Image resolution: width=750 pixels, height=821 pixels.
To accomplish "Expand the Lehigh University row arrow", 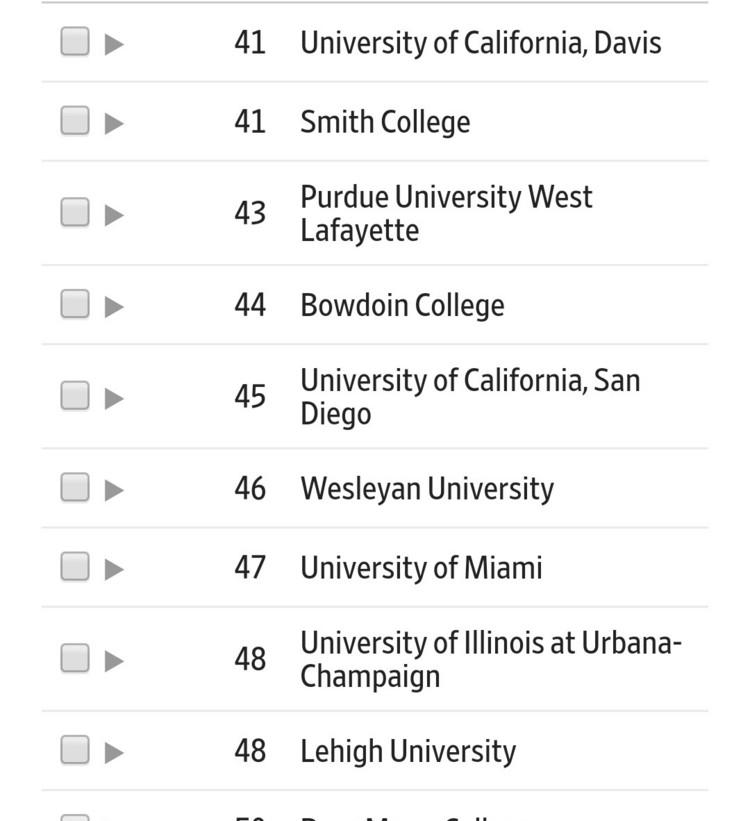I will tap(114, 752).
